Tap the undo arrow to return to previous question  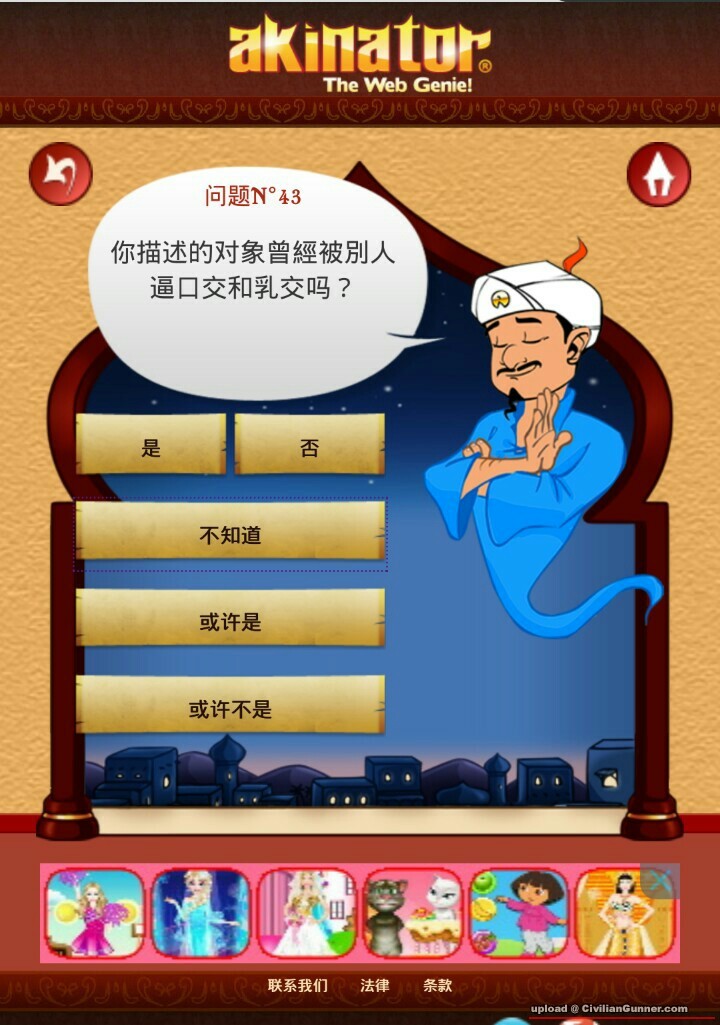click(x=60, y=174)
